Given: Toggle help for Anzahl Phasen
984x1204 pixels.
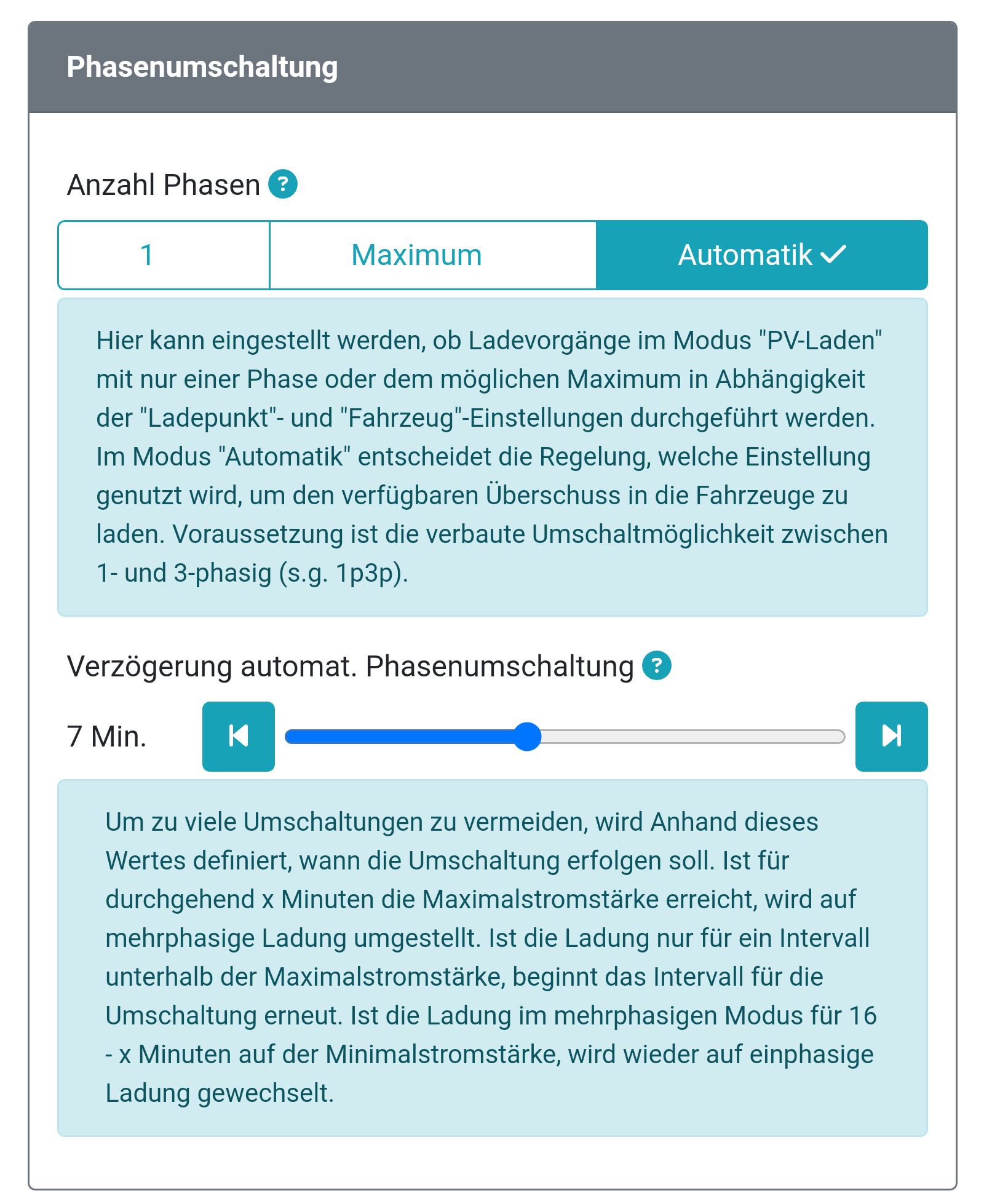Looking at the screenshot, I should pyautogui.click(x=283, y=184).
